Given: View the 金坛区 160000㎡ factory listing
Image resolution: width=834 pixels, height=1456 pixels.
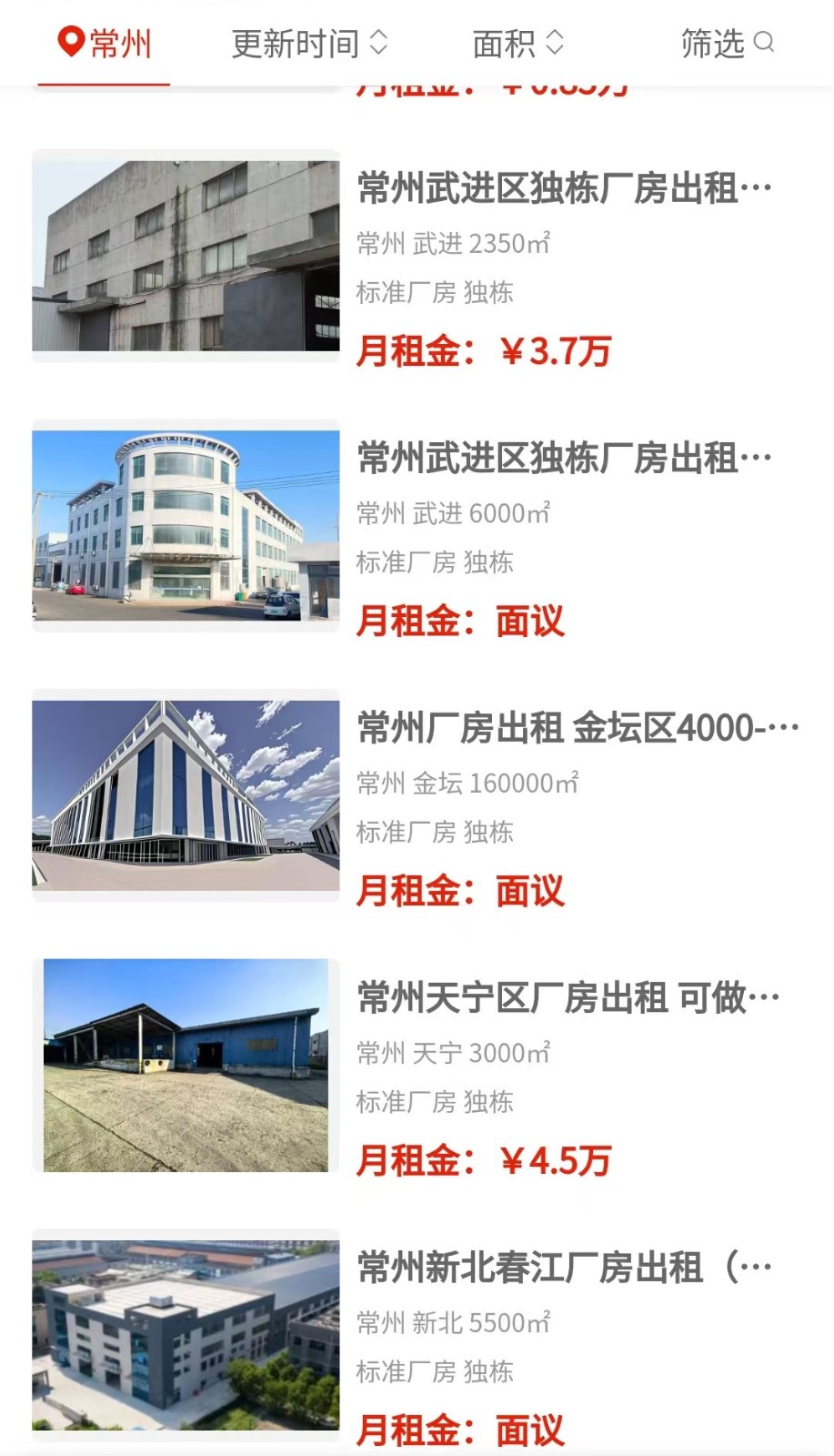Looking at the screenshot, I should (x=577, y=728).
